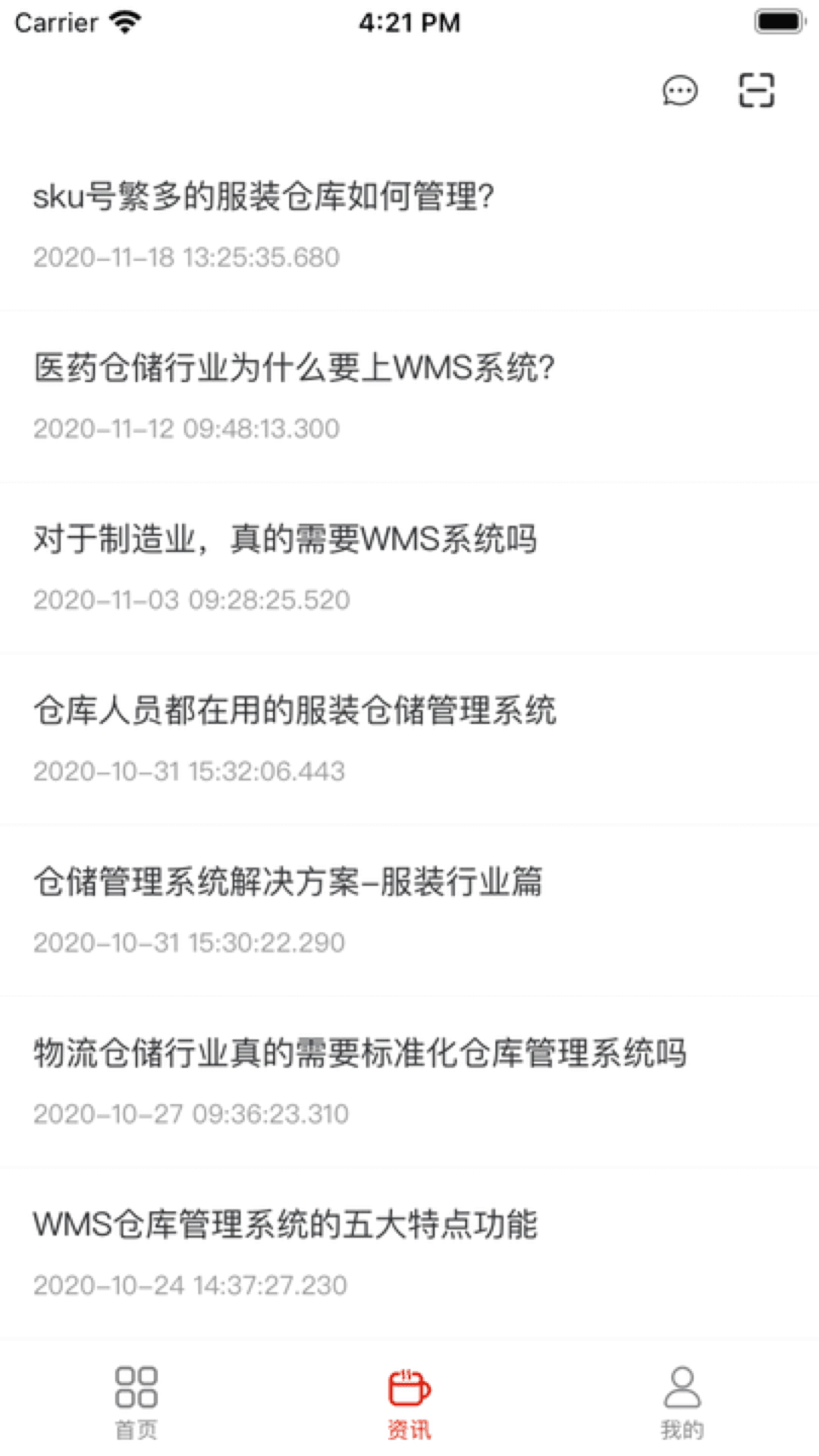Switch to the 首页 tab

pyautogui.click(x=136, y=1407)
